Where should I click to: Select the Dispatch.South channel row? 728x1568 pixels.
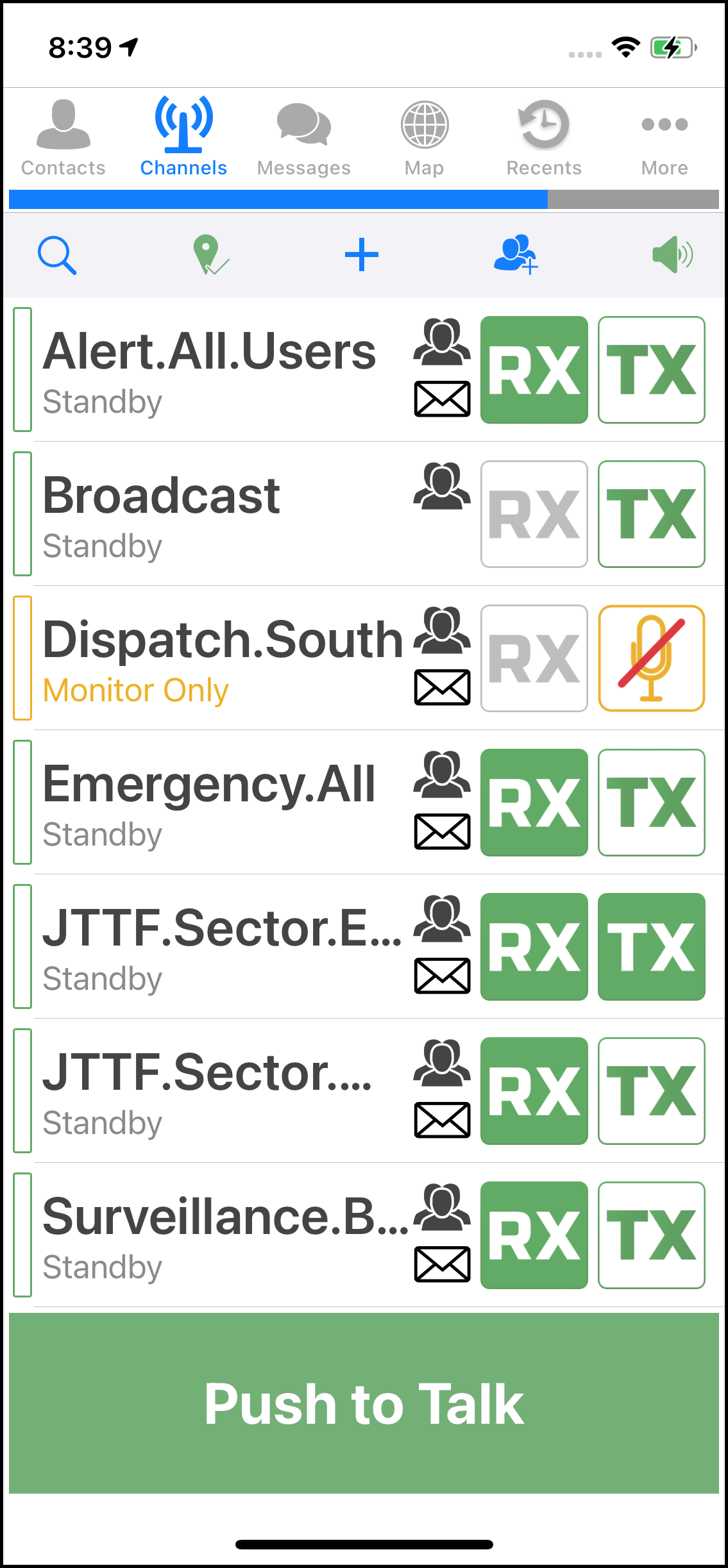click(x=218, y=658)
